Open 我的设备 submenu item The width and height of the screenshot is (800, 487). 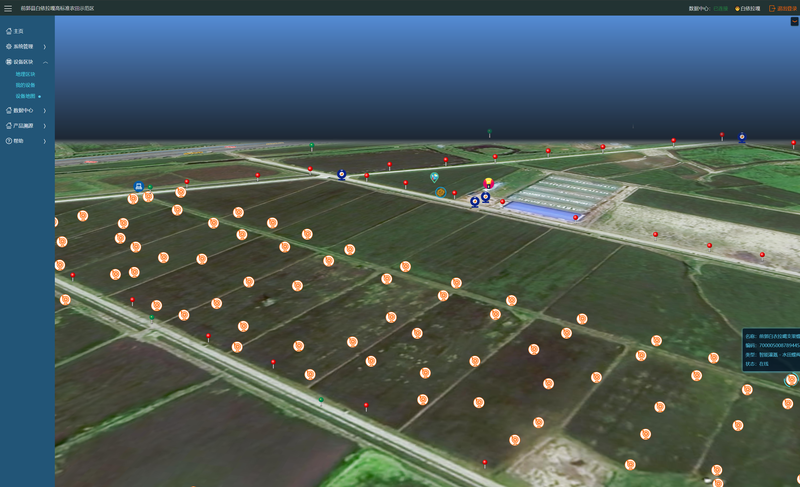click(x=25, y=85)
